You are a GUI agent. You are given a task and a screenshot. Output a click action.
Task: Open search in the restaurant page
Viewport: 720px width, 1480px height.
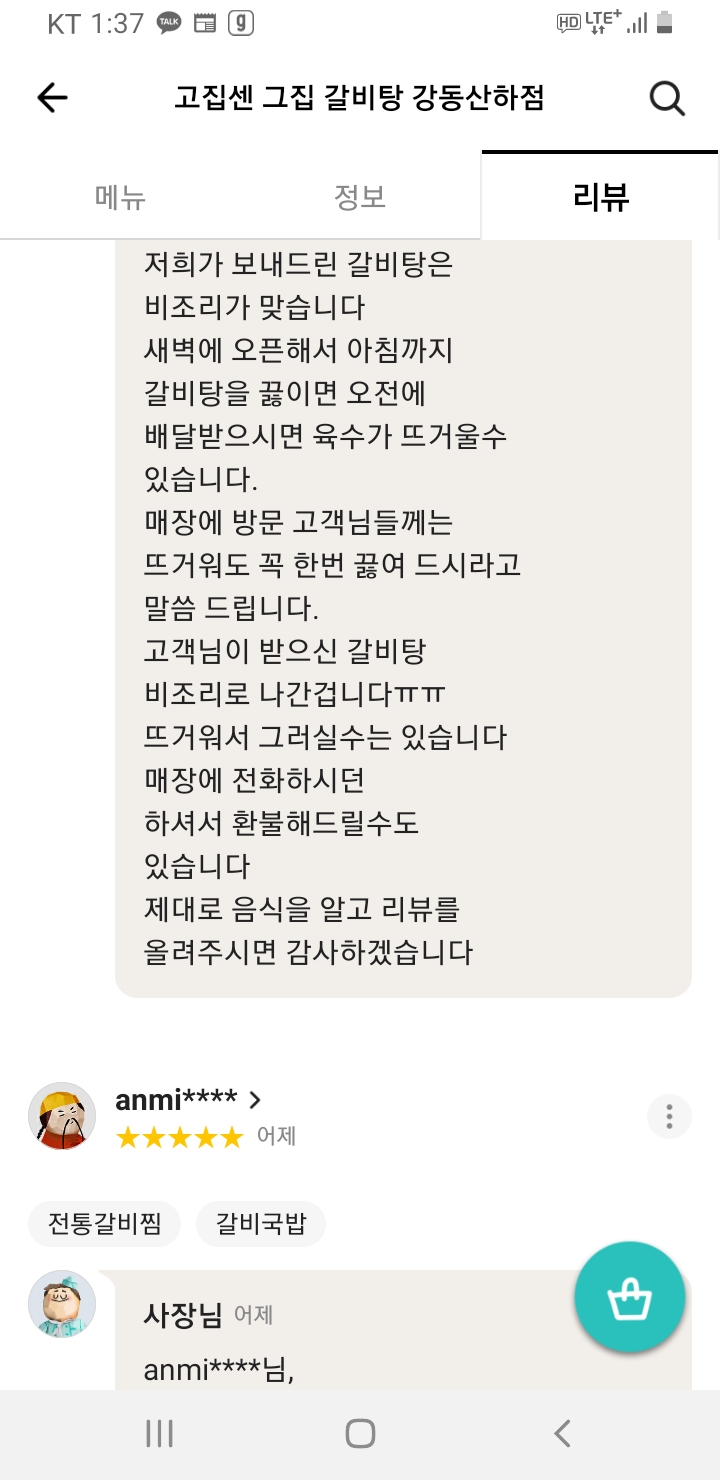tap(667, 98)
